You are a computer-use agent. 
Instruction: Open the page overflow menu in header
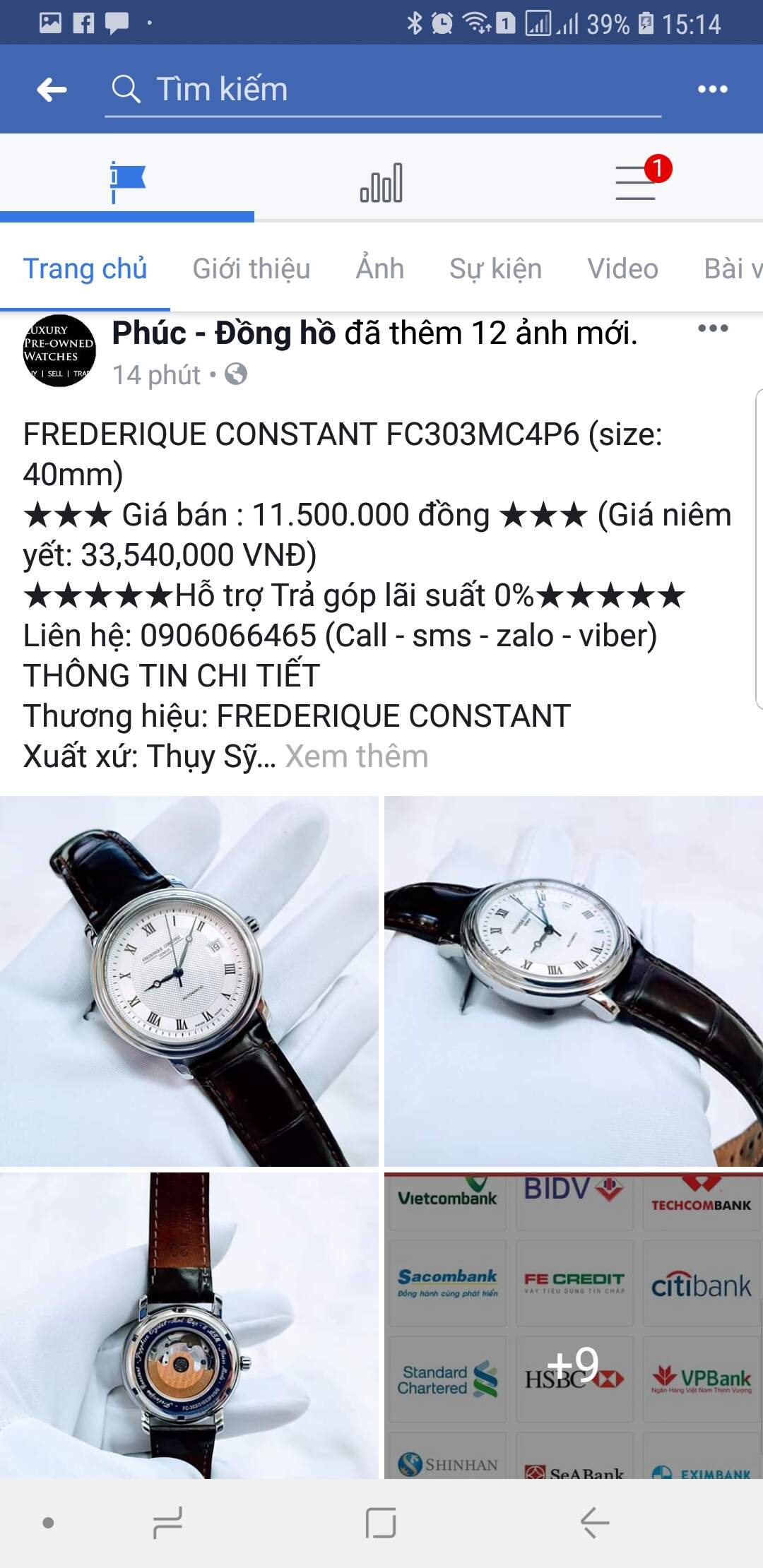712,90
